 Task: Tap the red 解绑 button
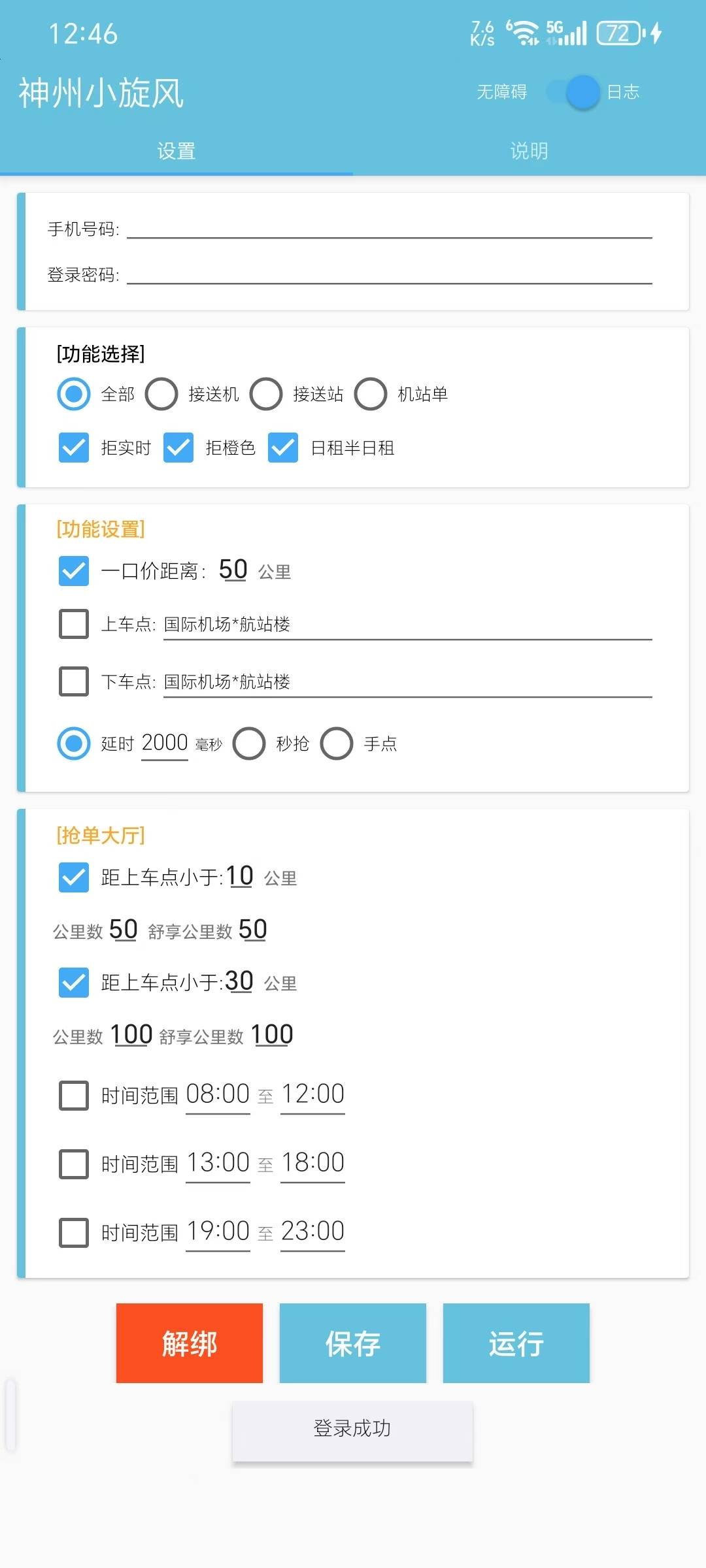[190, 1343]
